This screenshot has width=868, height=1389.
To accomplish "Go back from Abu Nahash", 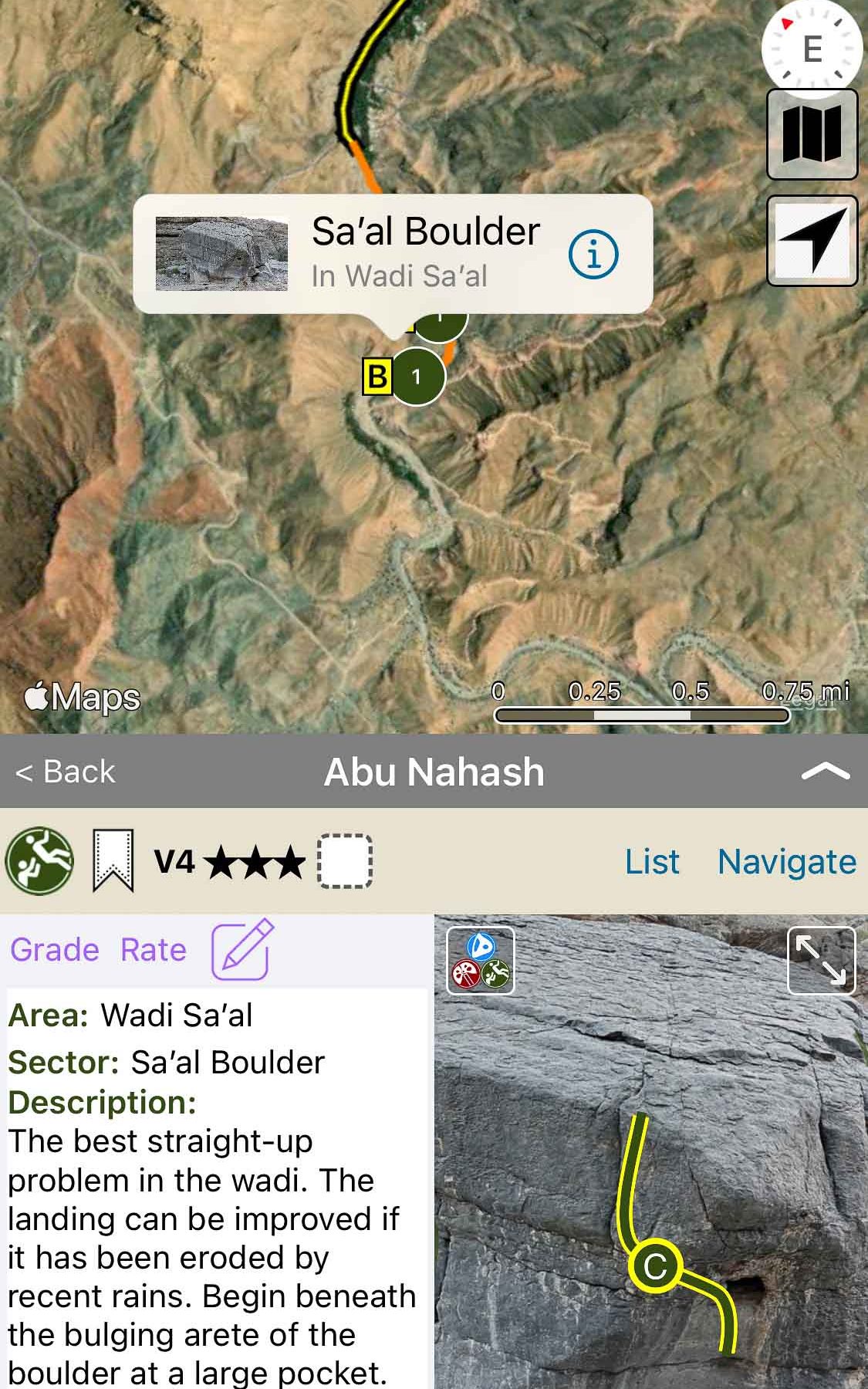I will pyautogui.click(x=66, y=772).
